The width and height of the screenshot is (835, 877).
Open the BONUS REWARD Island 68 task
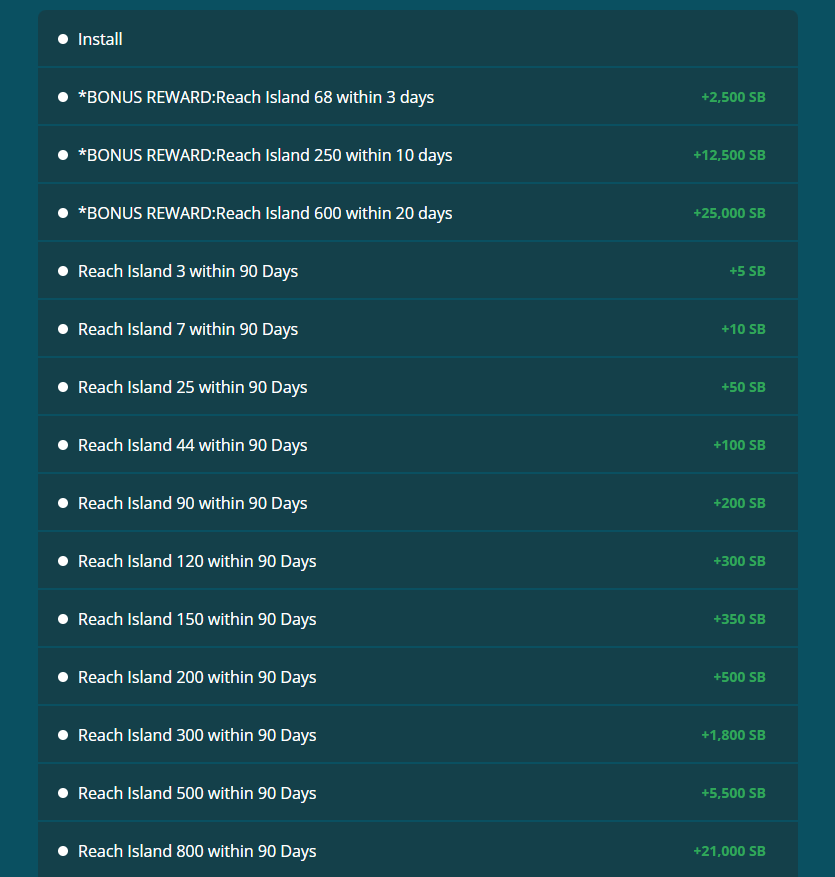[256, 97]
